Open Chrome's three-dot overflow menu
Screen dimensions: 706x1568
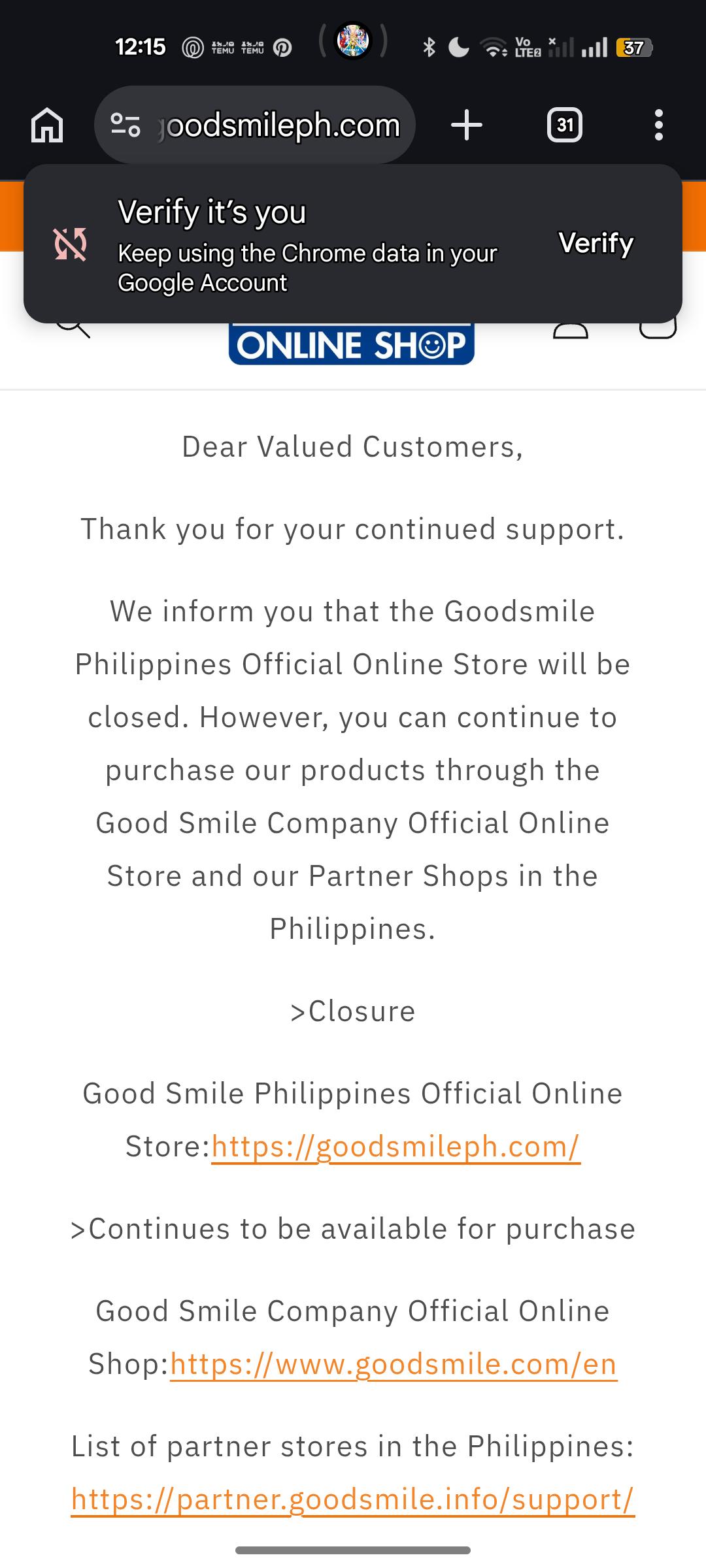658,125
